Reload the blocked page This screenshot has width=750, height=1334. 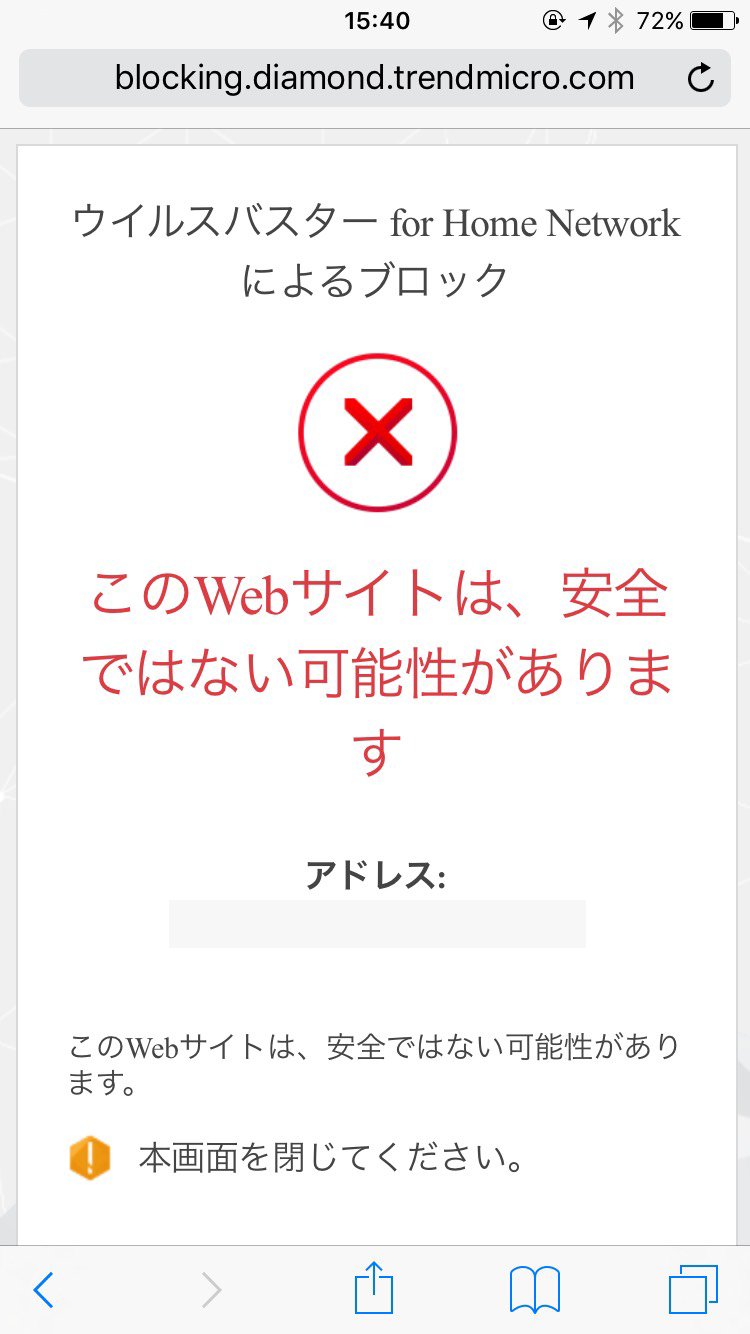pos(702,78)
